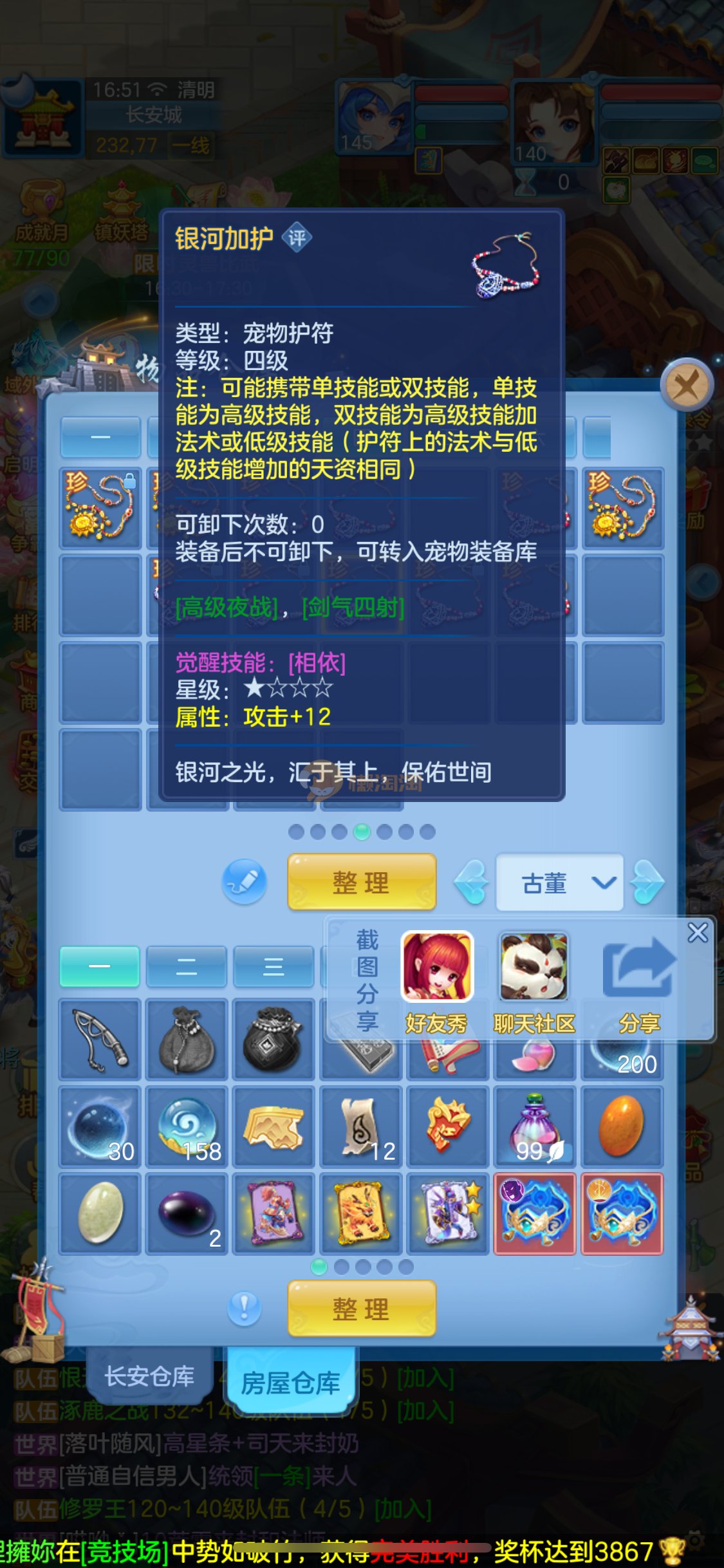Tap the blue pencil edit icon
Image resolution: width=724 pixels, height=1568 pixels.
pyautogui.click(x=245, y=881)
